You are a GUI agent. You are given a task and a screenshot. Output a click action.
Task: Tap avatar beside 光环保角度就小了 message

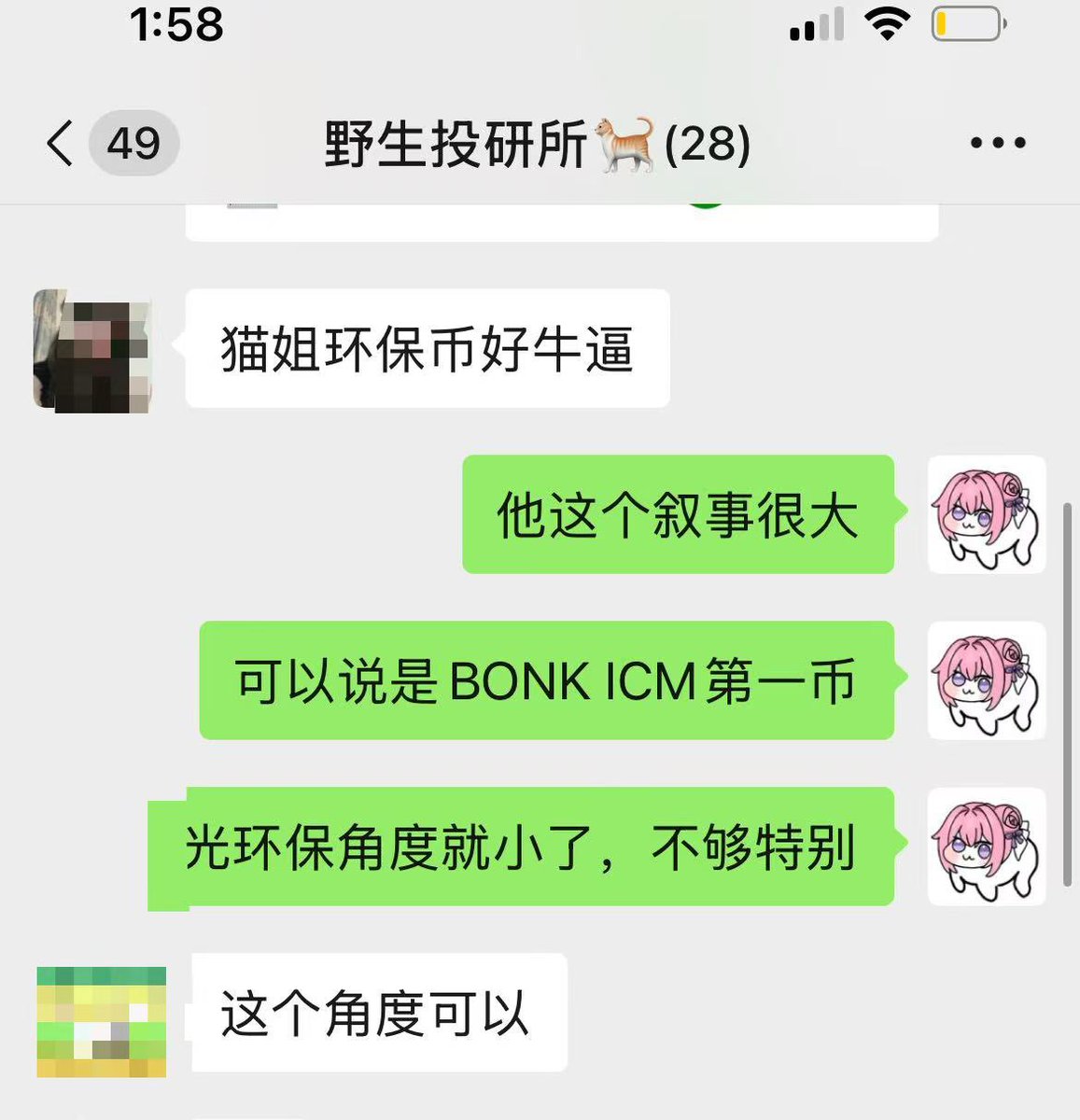pyautogui.click(x=986, y=847)
